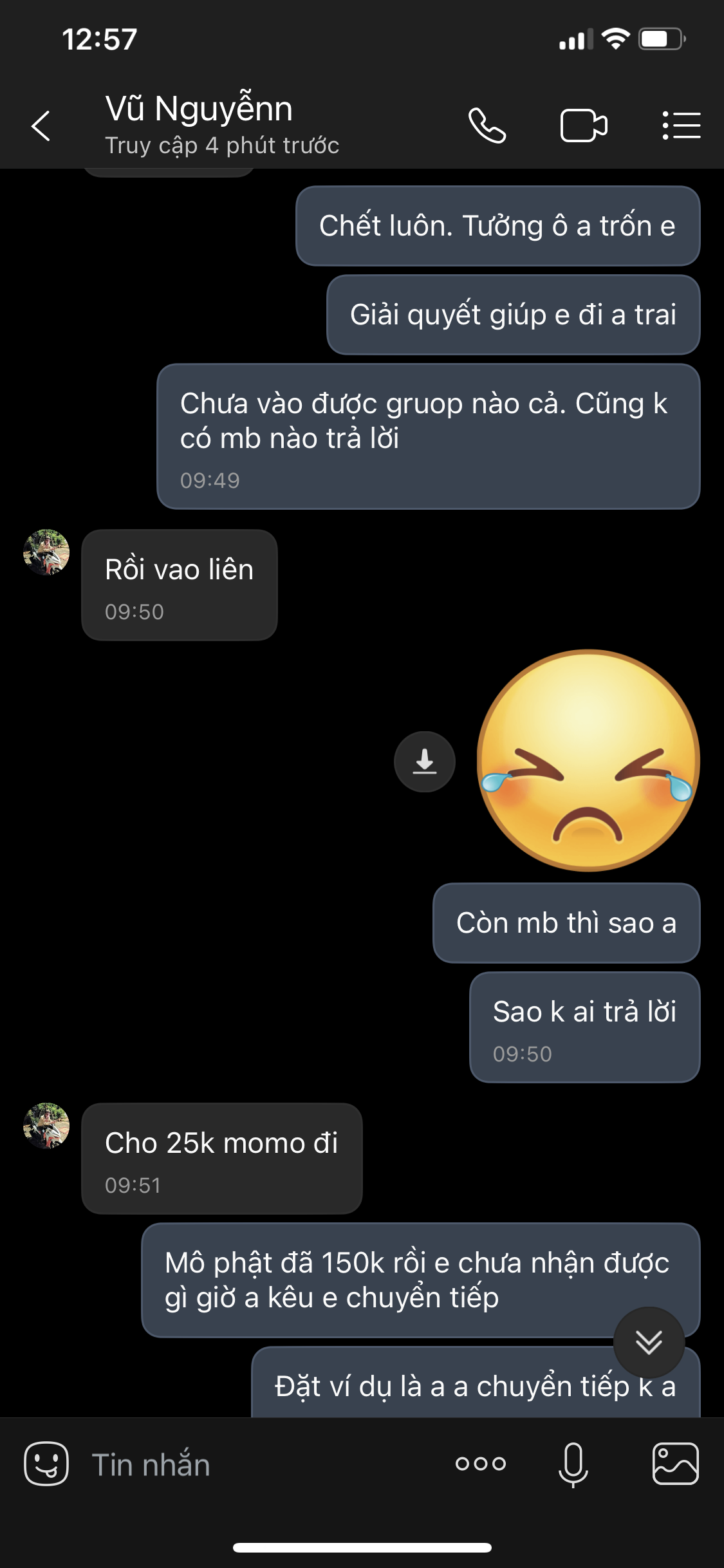Start a video call with Vũ Nguyễnn
Viewport: 724px width, 1568px height.
[584, 126]
